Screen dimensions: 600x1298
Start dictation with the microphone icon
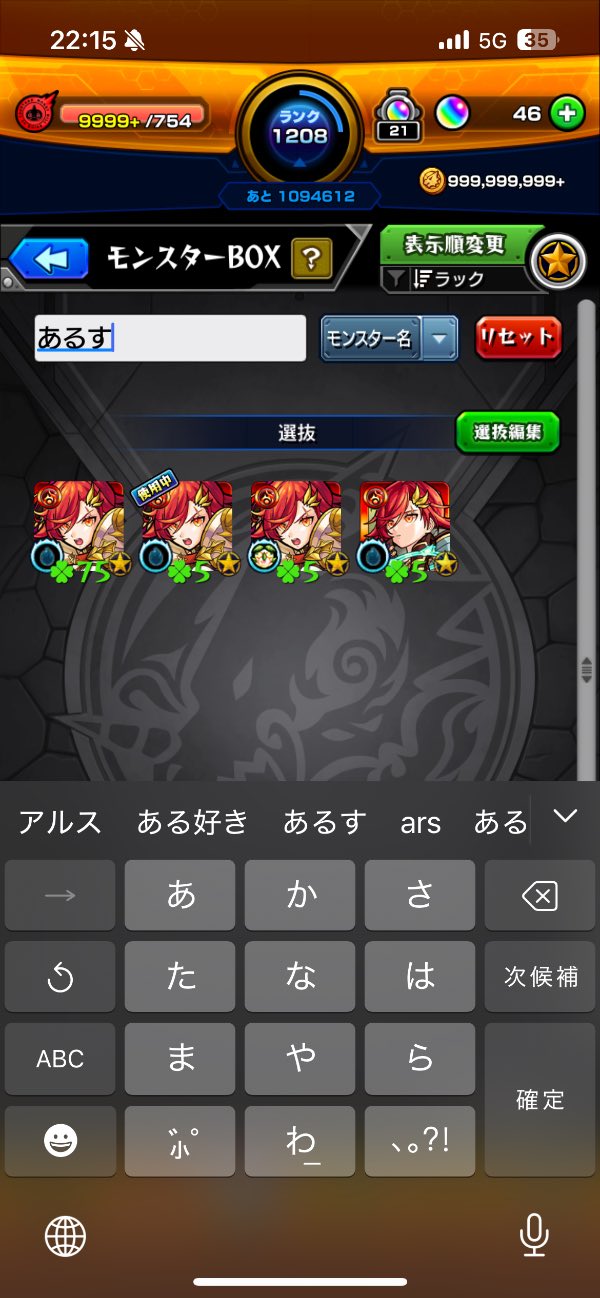pyautogui.click(x=534, y=1236)
